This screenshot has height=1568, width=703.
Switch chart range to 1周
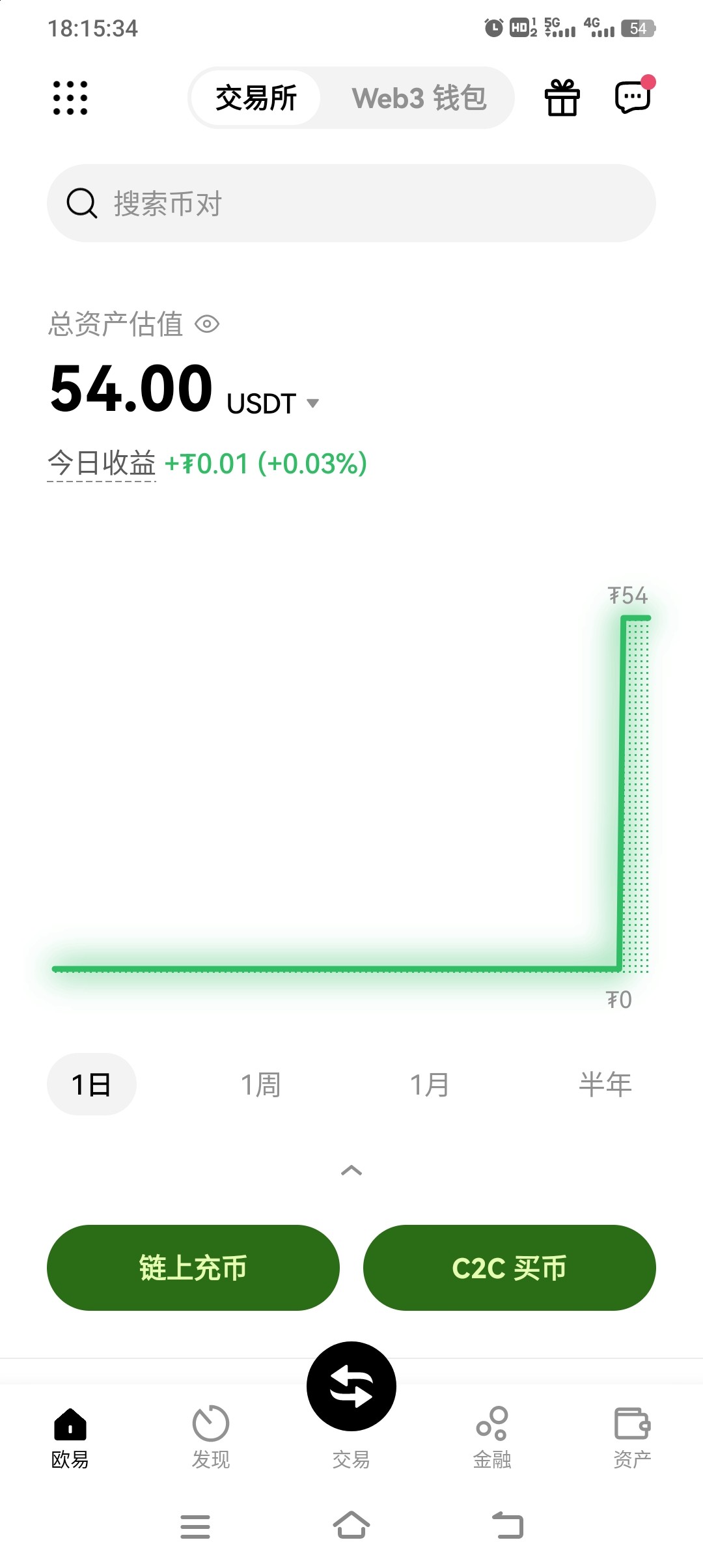pyautogui.click(x=260, y=1084)
